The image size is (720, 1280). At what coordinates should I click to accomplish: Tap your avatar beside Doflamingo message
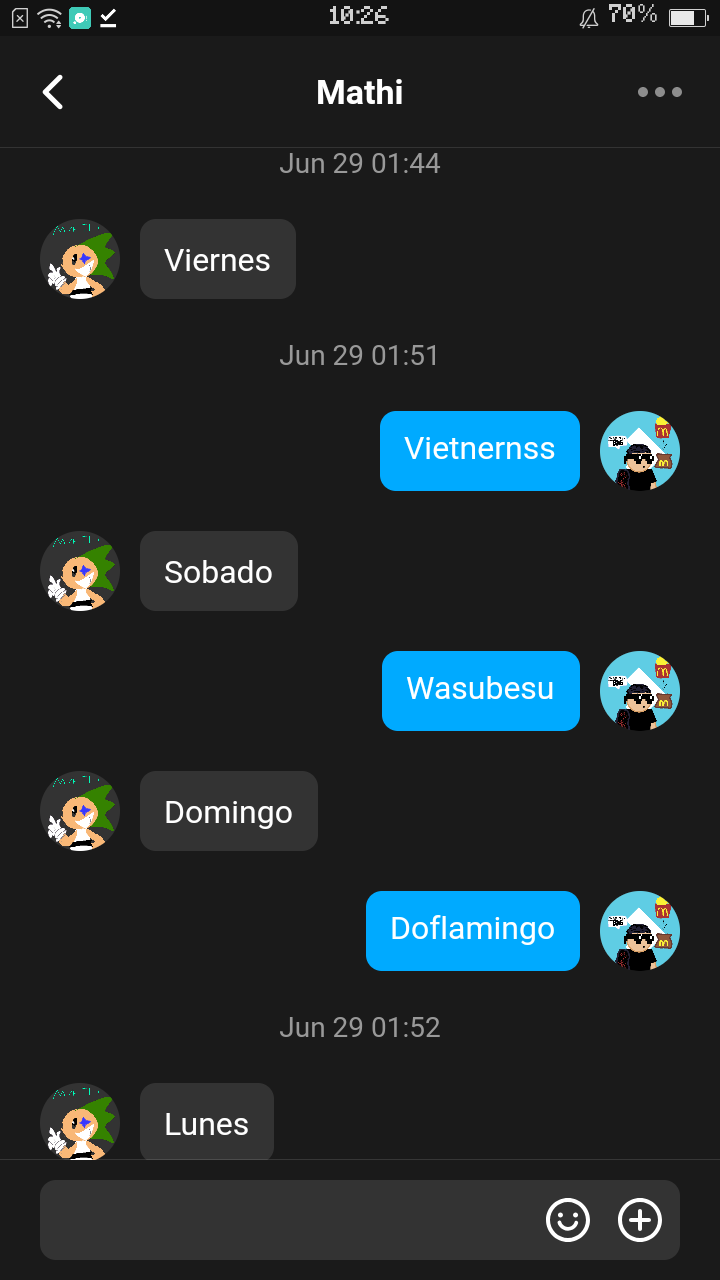point(640,931)
